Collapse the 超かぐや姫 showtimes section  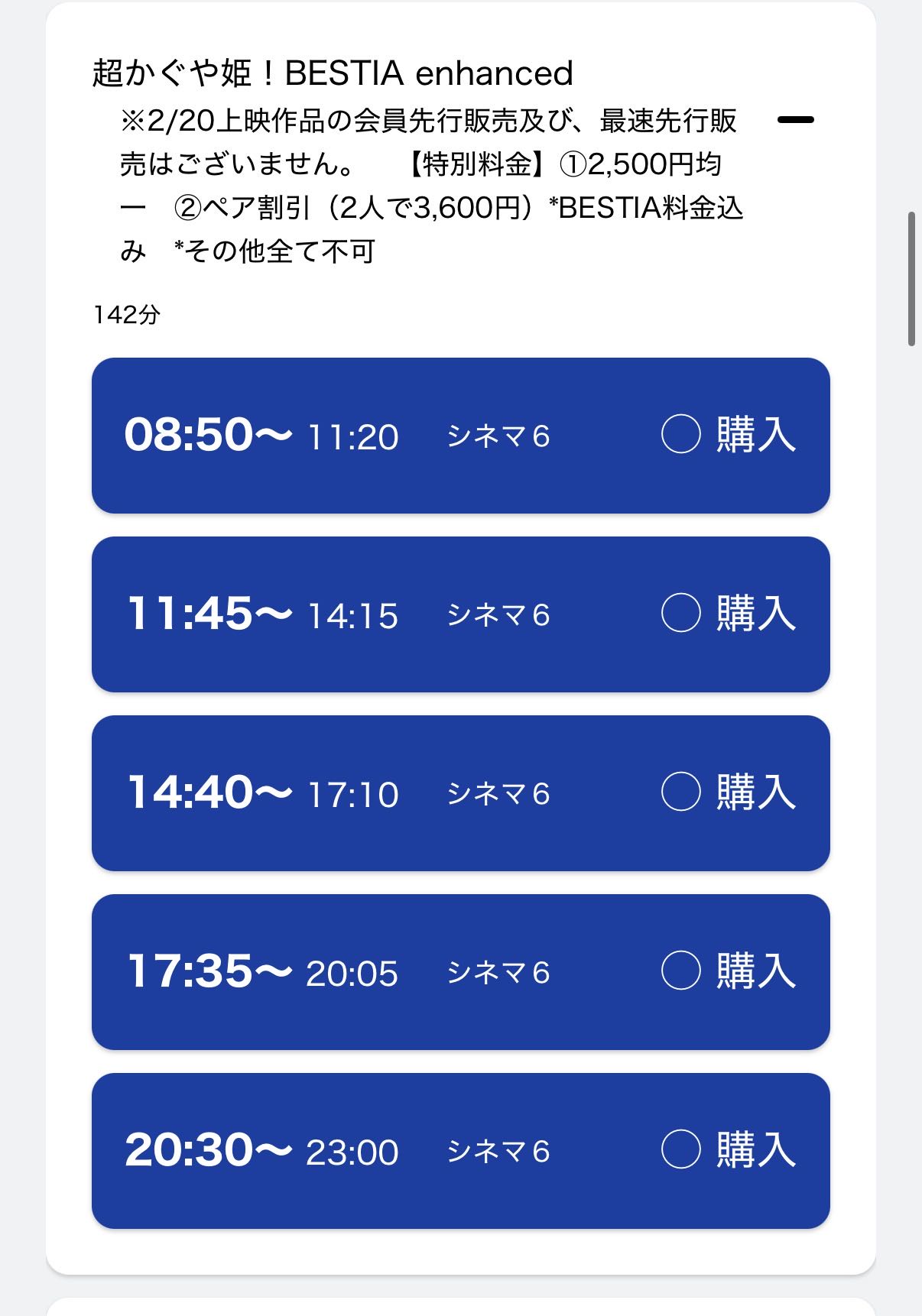795,120
